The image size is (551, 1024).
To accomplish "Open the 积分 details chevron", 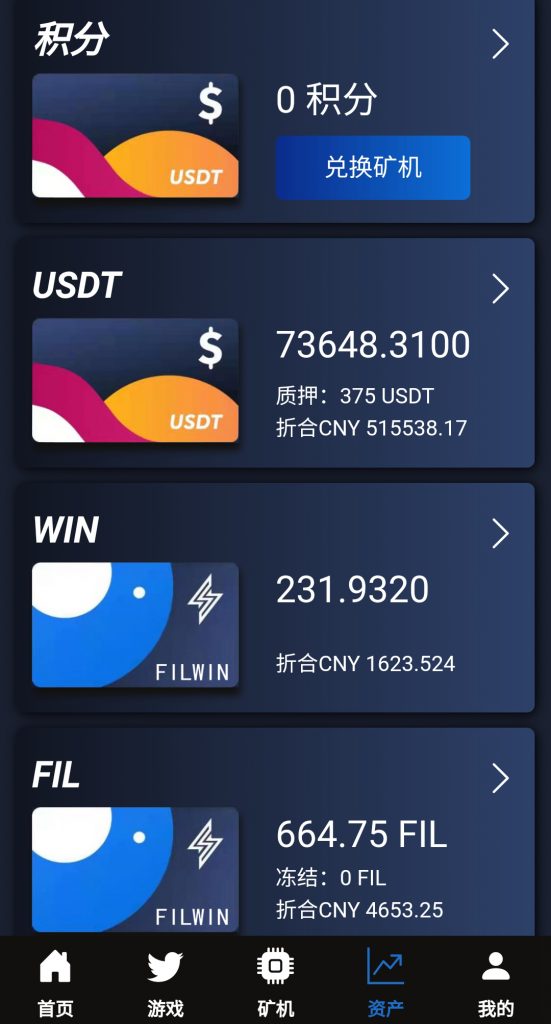I will click(x=500, y=44).
